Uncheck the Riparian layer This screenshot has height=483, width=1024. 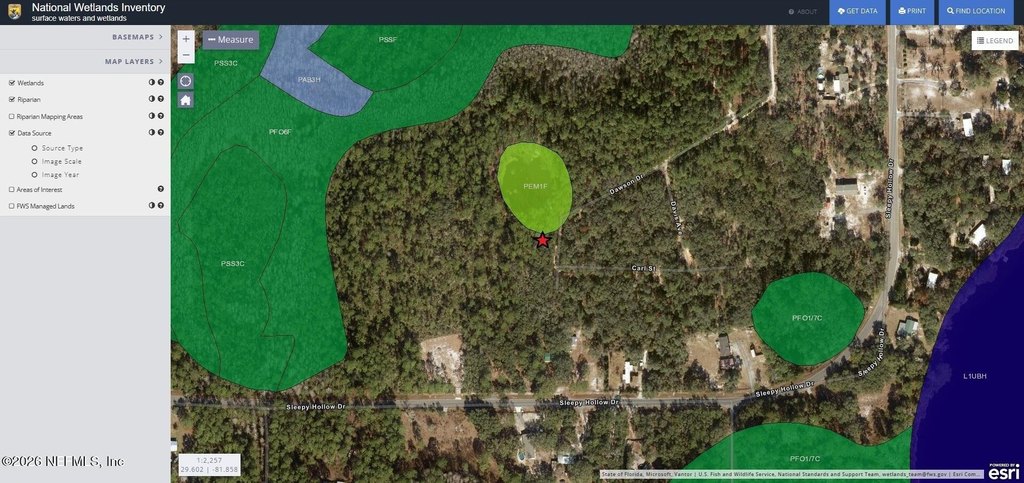pyautogui.click(x=12, y=100)
